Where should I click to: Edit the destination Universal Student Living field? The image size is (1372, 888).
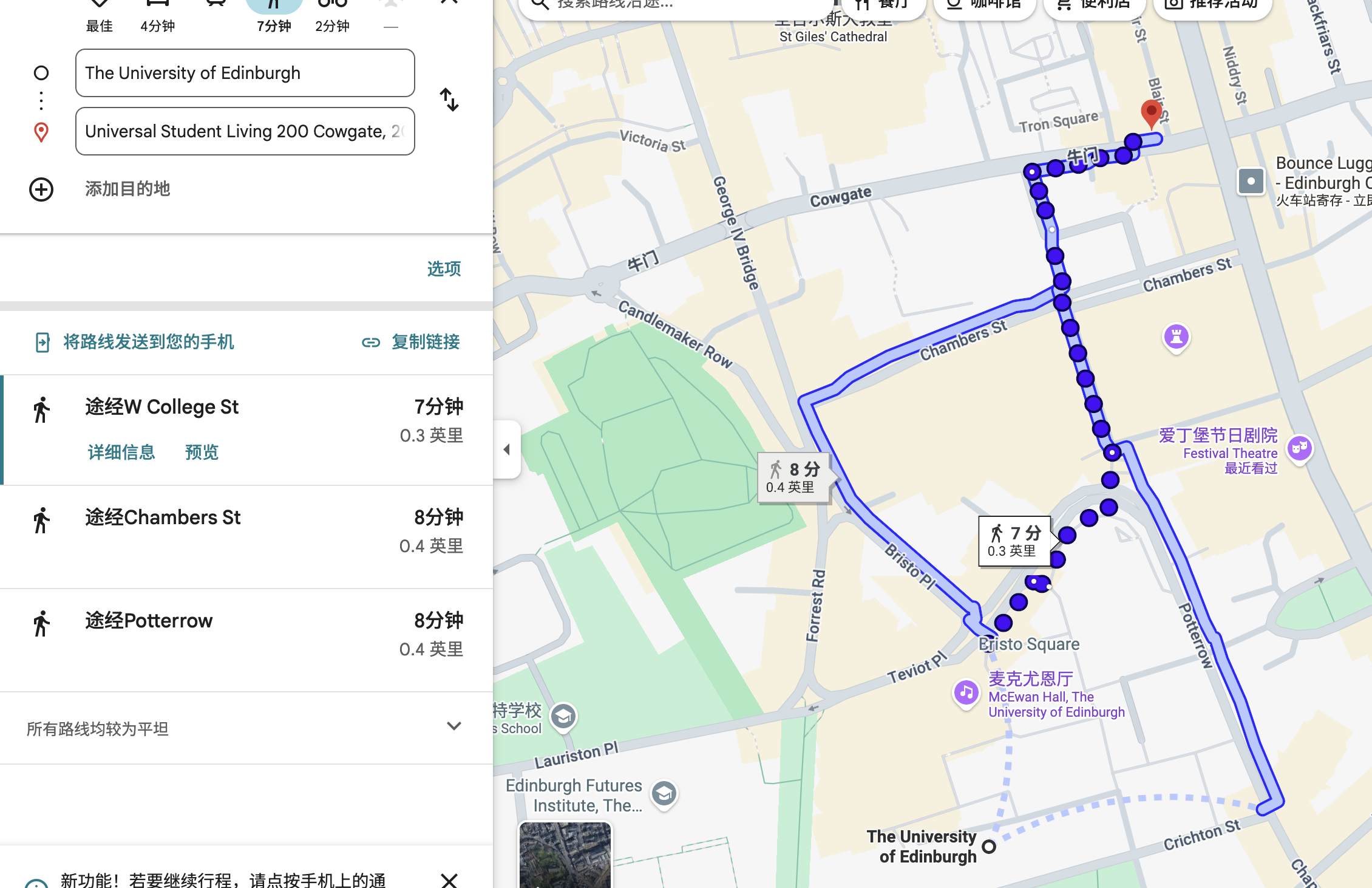[245, 131]
